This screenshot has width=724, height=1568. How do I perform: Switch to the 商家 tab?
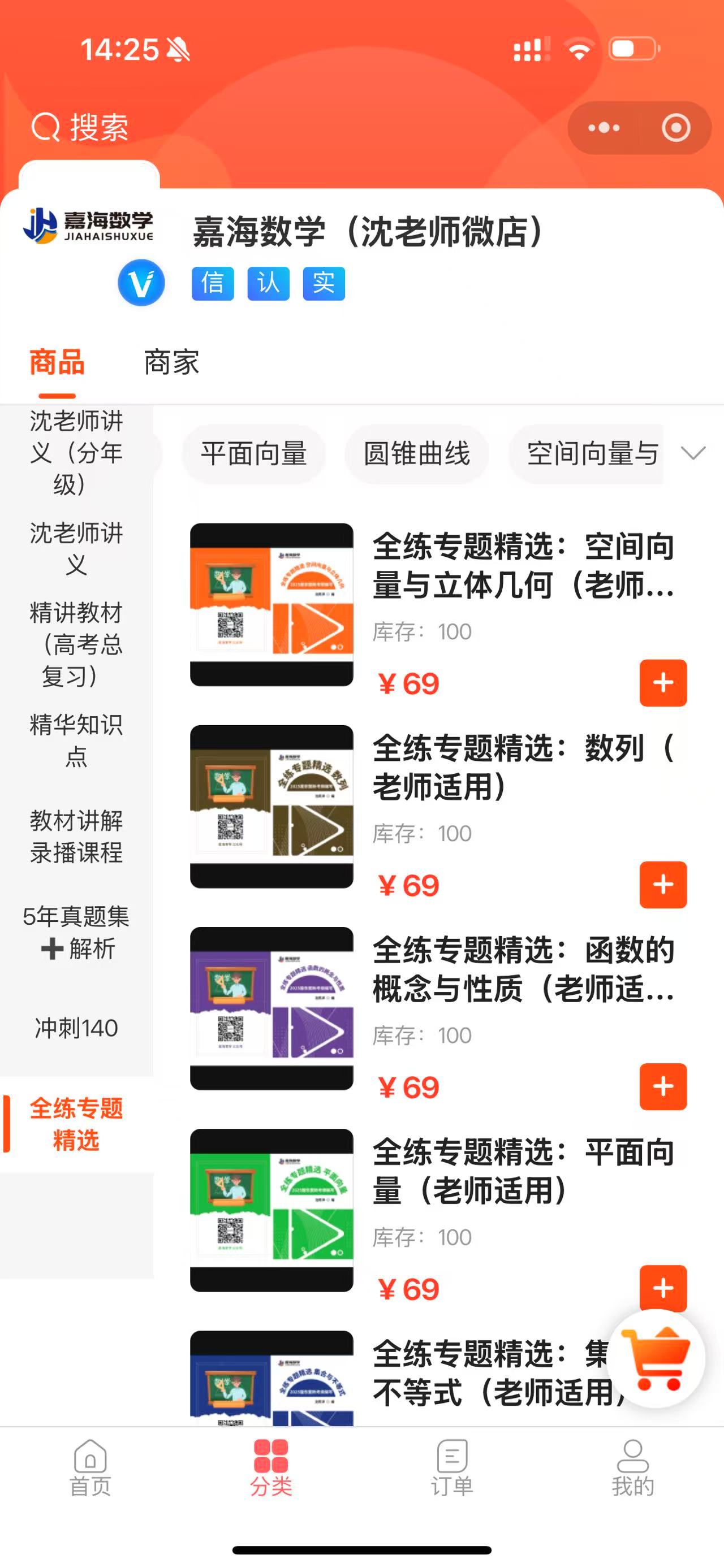click(x=172, y=362)
